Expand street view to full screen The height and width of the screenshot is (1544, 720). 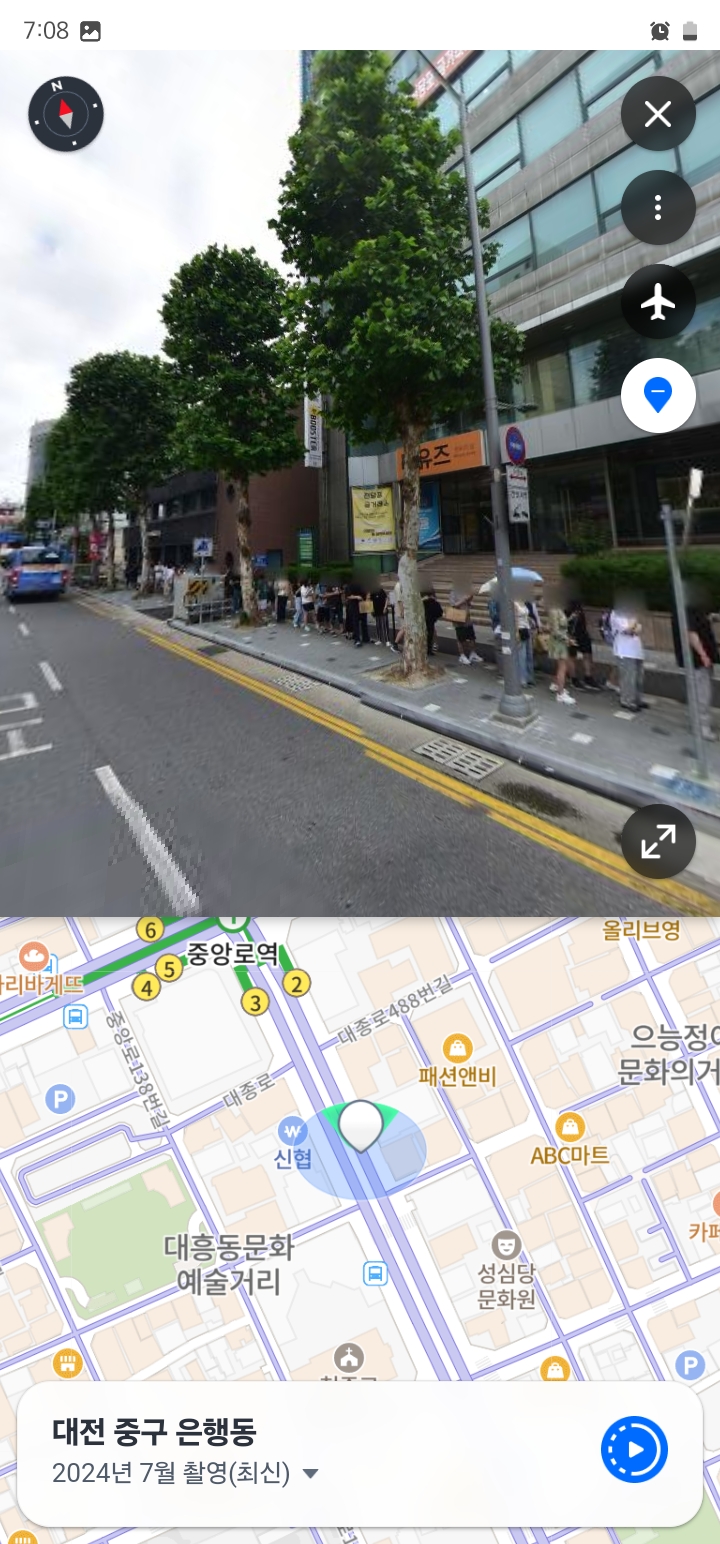(658, 842)
